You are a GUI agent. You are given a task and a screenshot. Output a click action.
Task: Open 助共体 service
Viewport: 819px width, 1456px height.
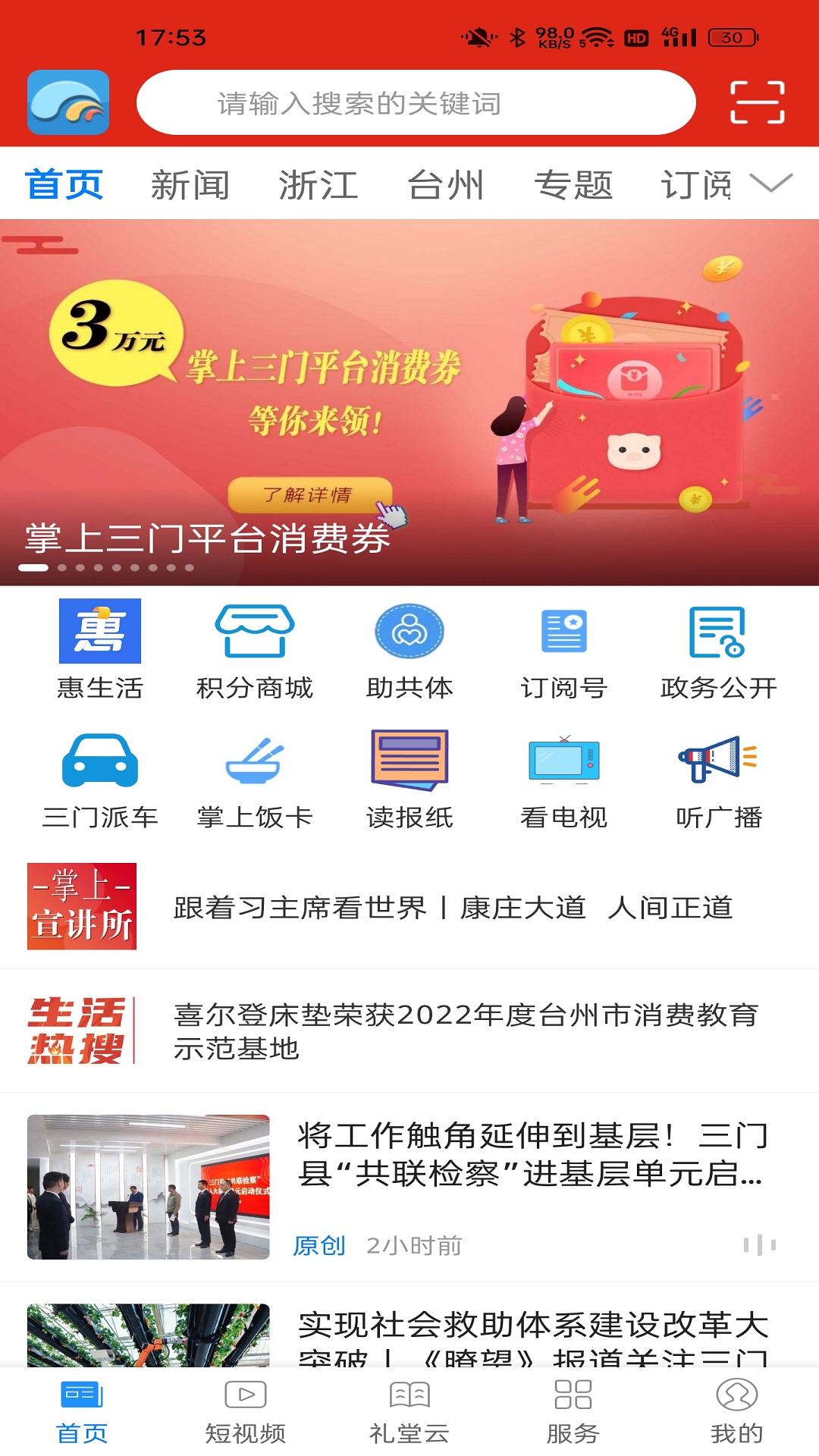click(409, 648)
